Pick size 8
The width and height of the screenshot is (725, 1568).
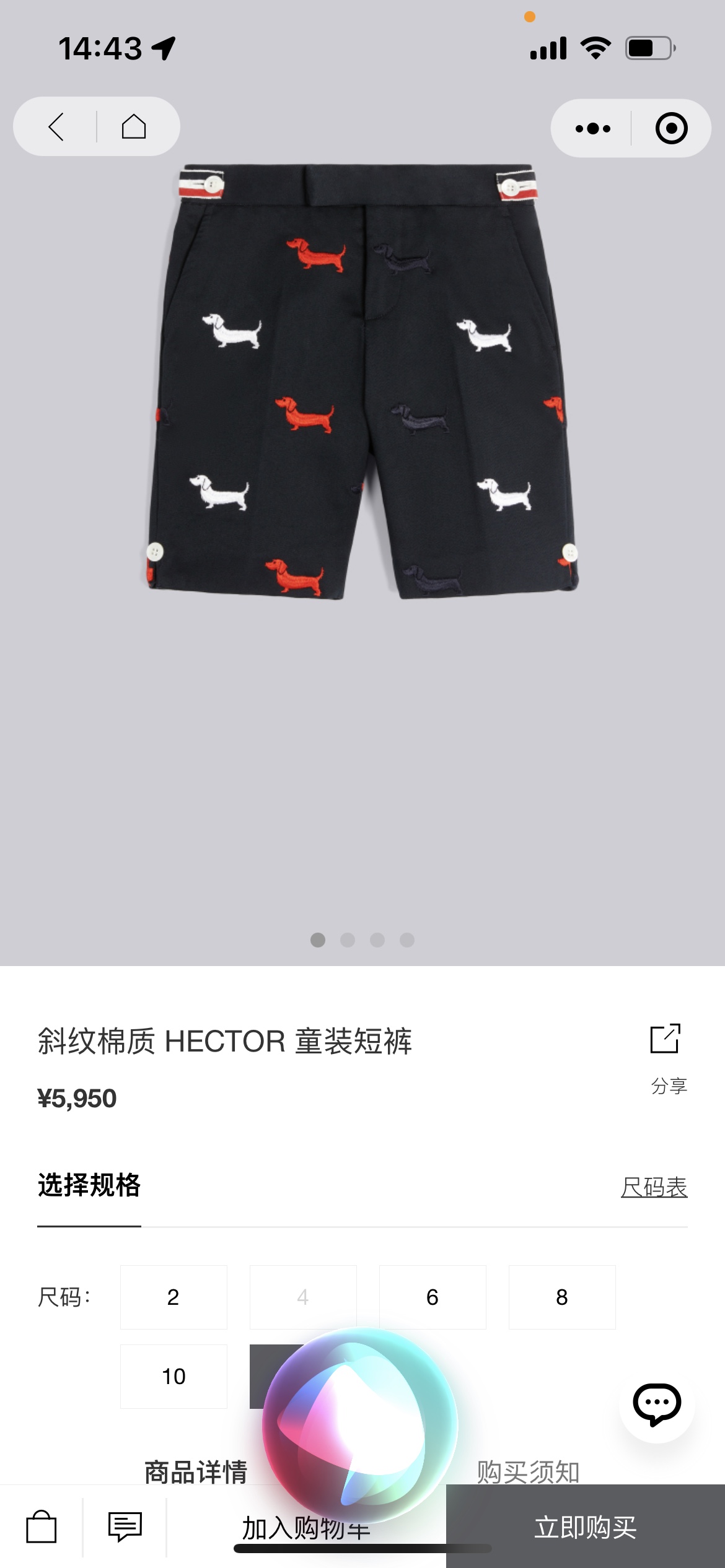pos(562,1297)
